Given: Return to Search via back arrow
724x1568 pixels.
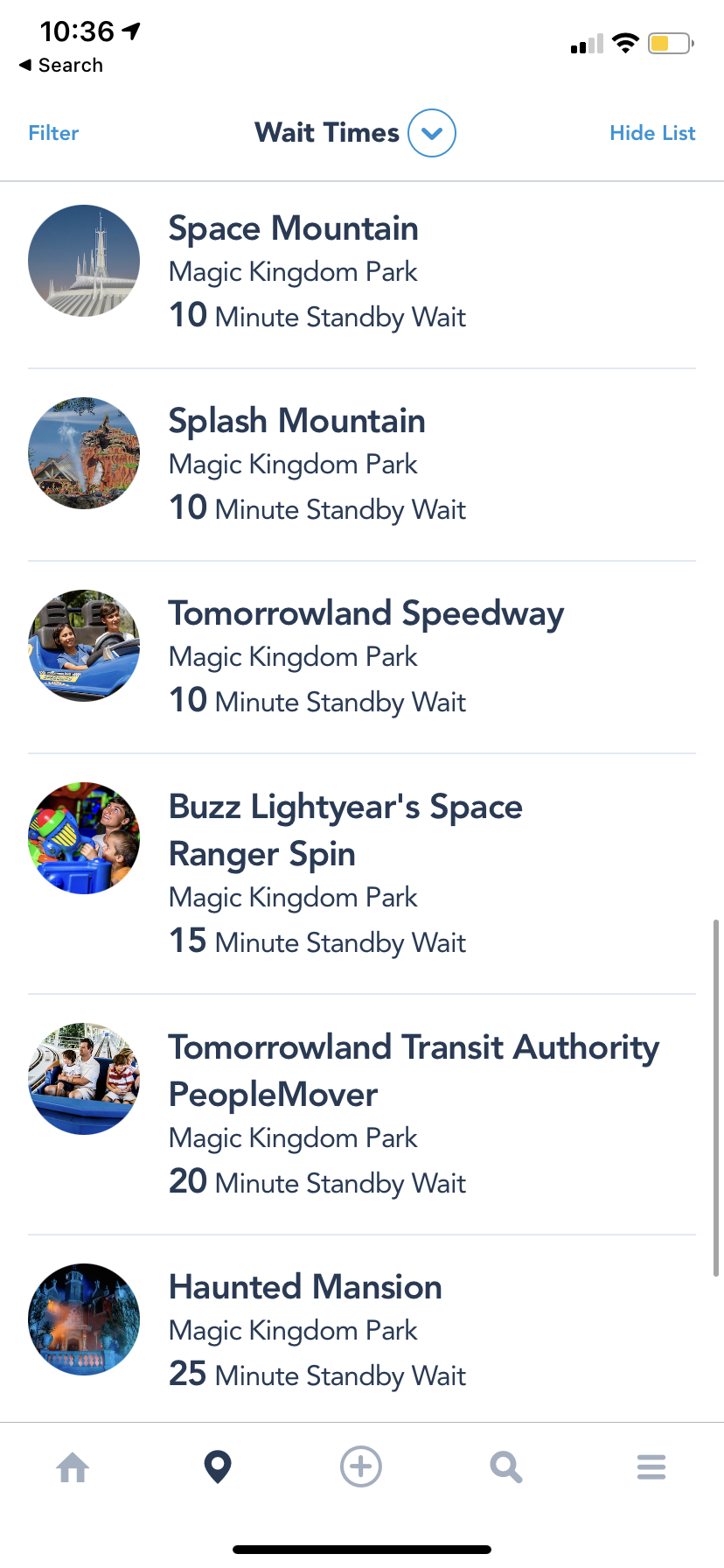Looking at the screenshot, I should 60,66.
